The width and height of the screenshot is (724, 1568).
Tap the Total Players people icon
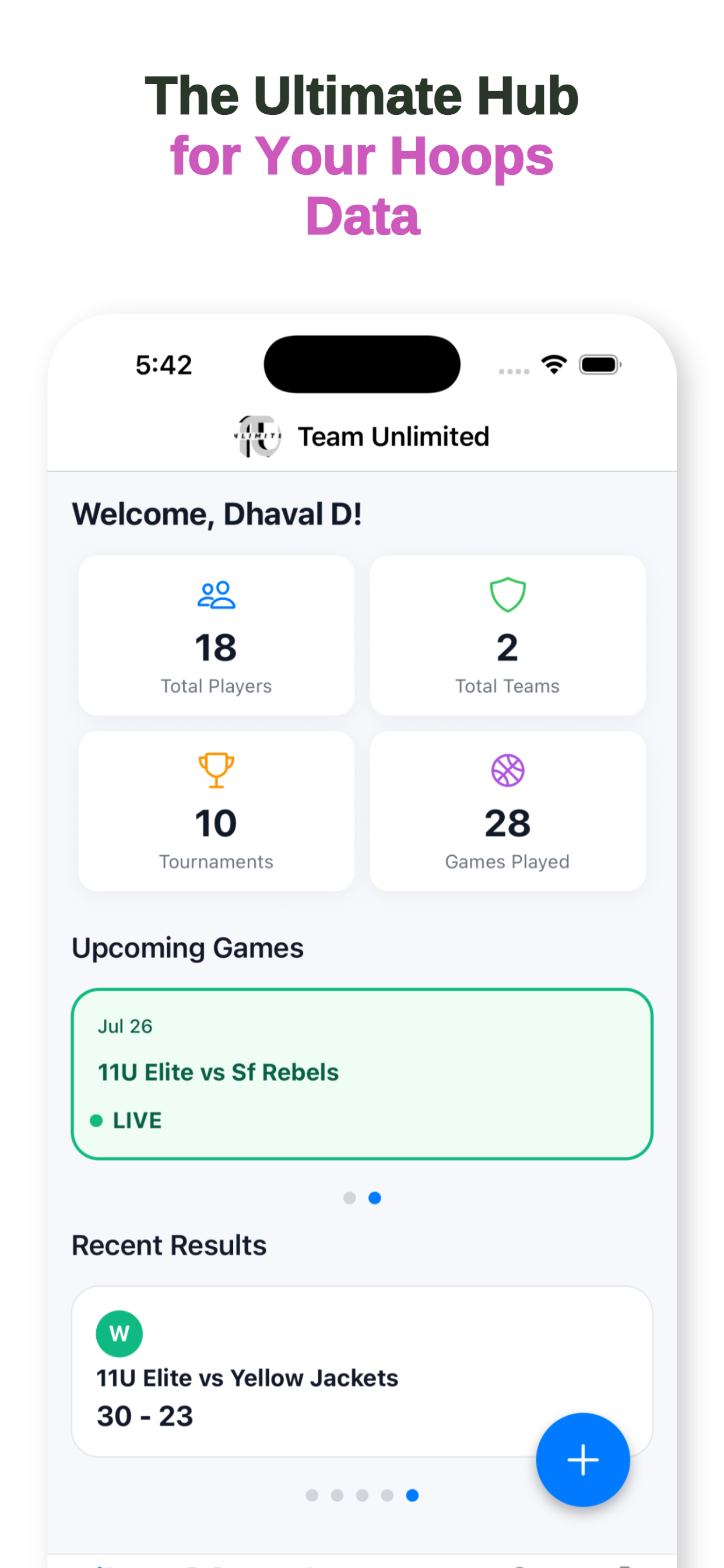[x=216, y=593]
